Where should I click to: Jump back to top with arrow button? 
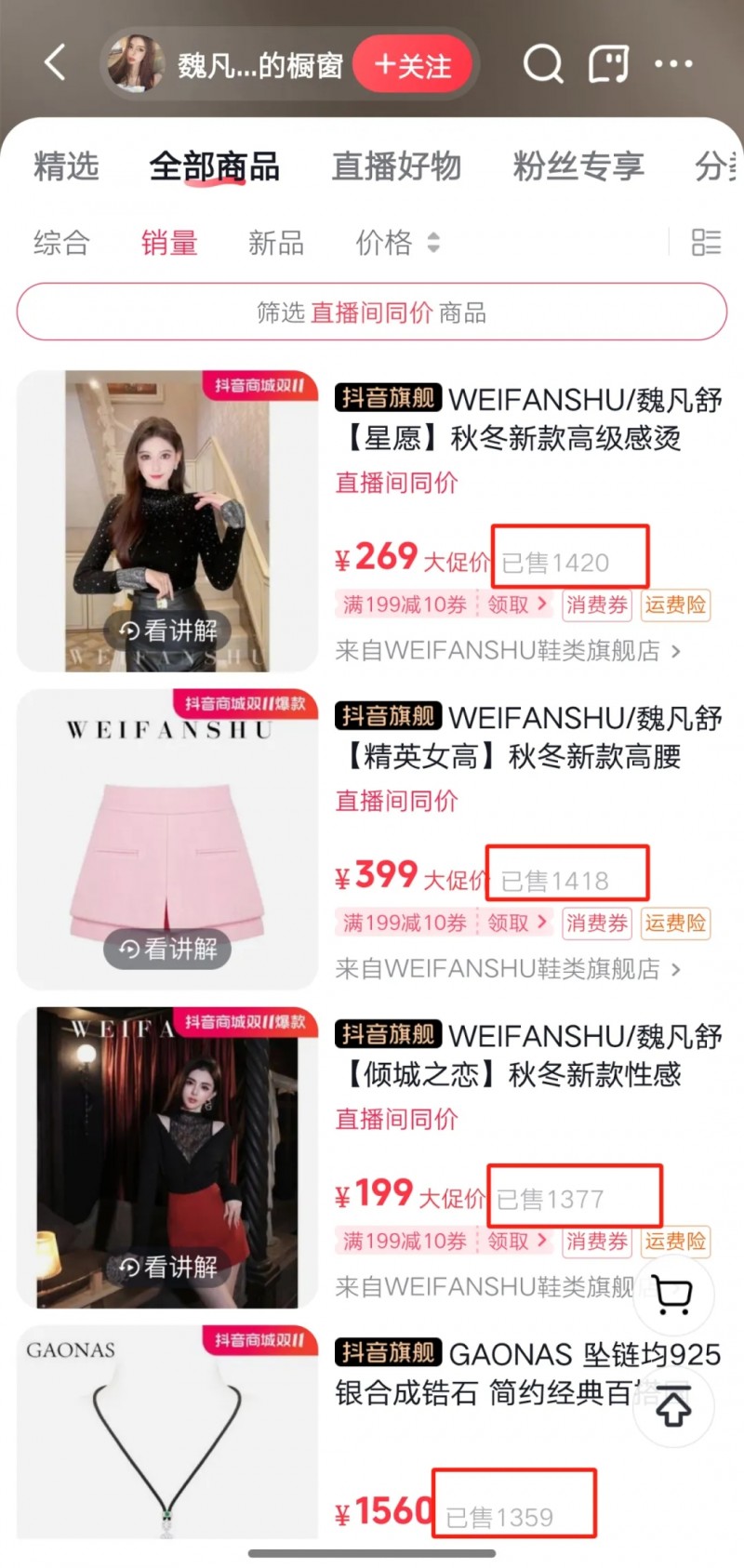pyautogui.click(x=673, y=1406)
